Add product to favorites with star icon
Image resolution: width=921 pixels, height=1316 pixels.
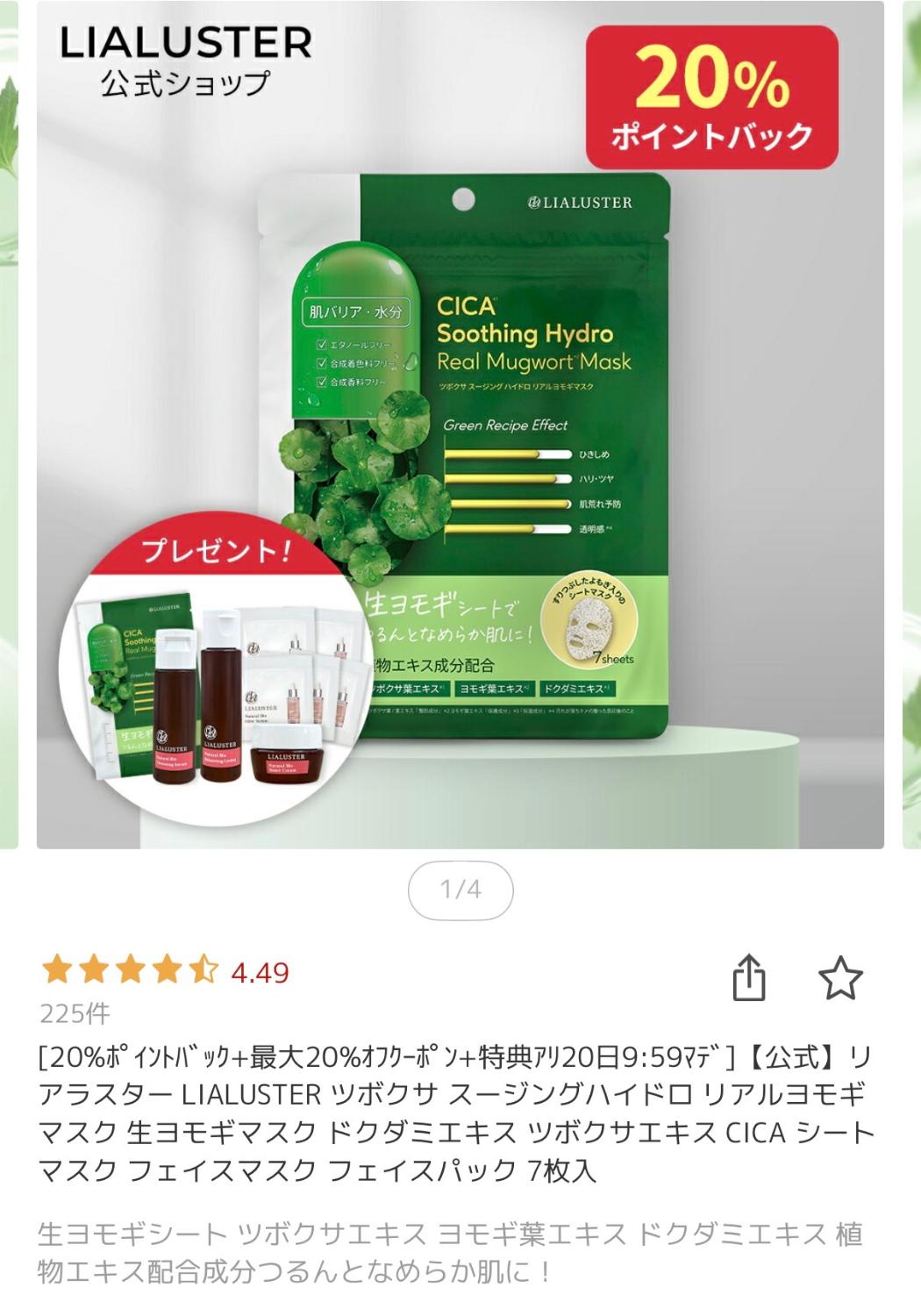(x=840, y=978)
